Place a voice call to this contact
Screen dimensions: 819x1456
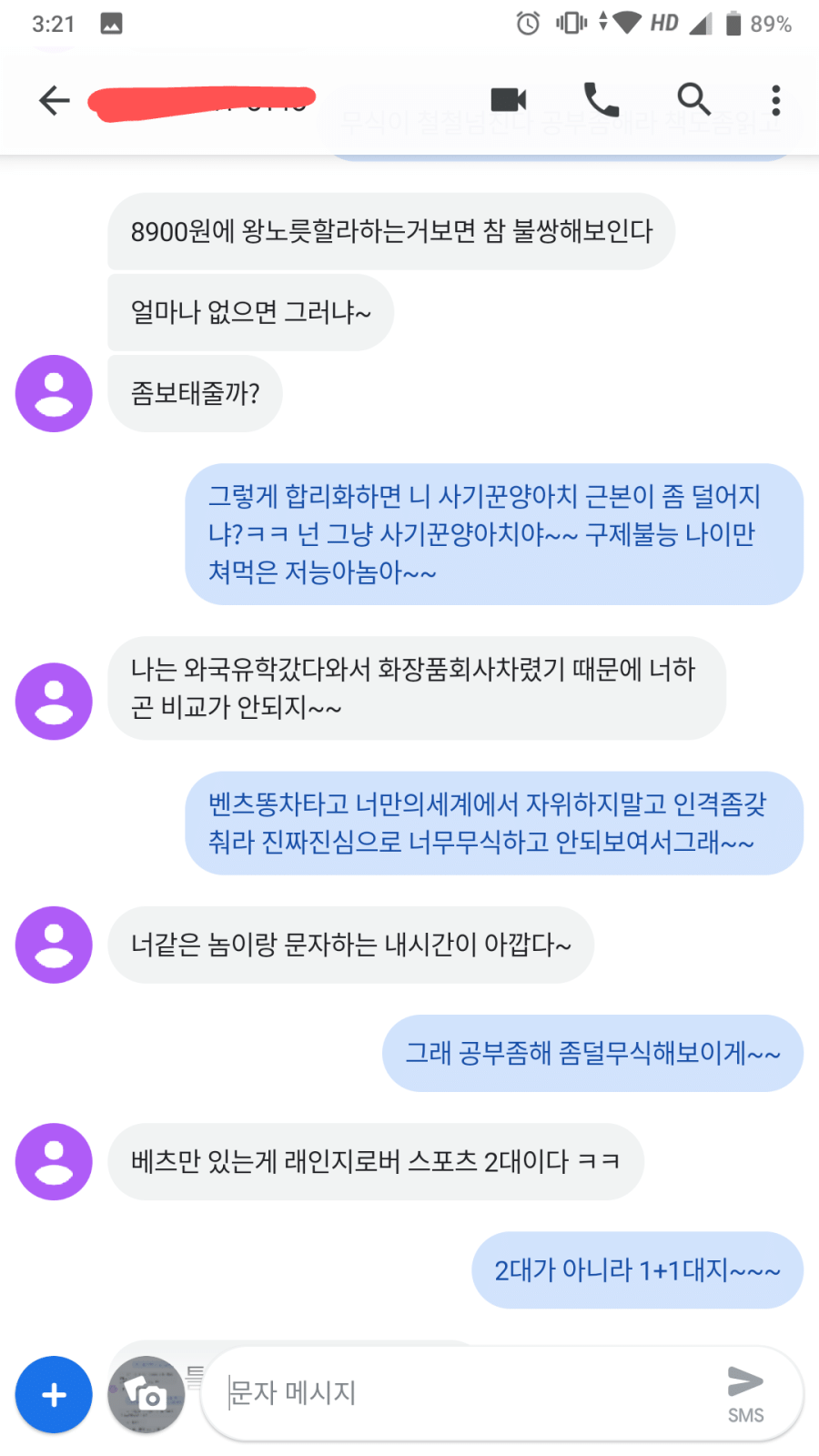coord(601,99)
